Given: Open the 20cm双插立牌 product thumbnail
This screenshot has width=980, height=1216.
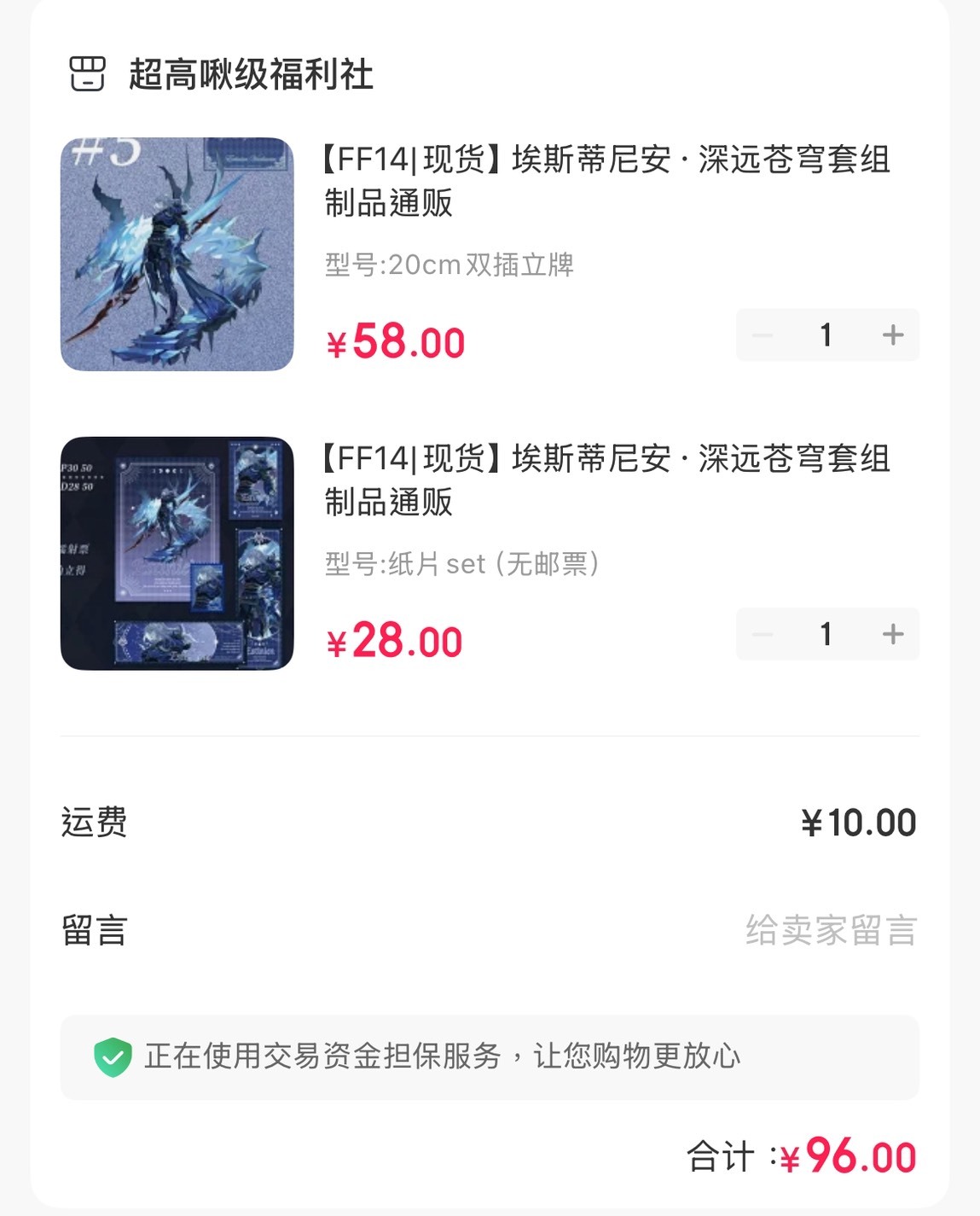Looking at the screenshot, I should point(177,254).
